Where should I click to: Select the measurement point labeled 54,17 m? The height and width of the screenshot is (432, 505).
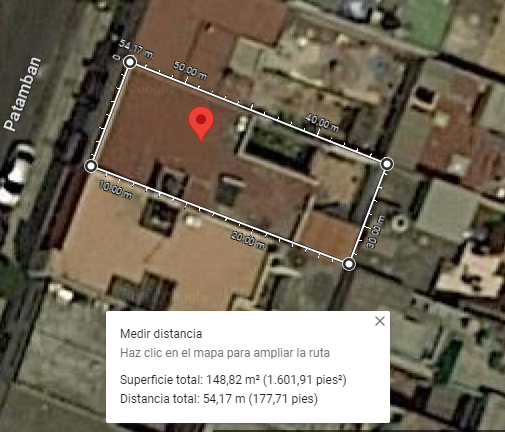coord(130,62)
